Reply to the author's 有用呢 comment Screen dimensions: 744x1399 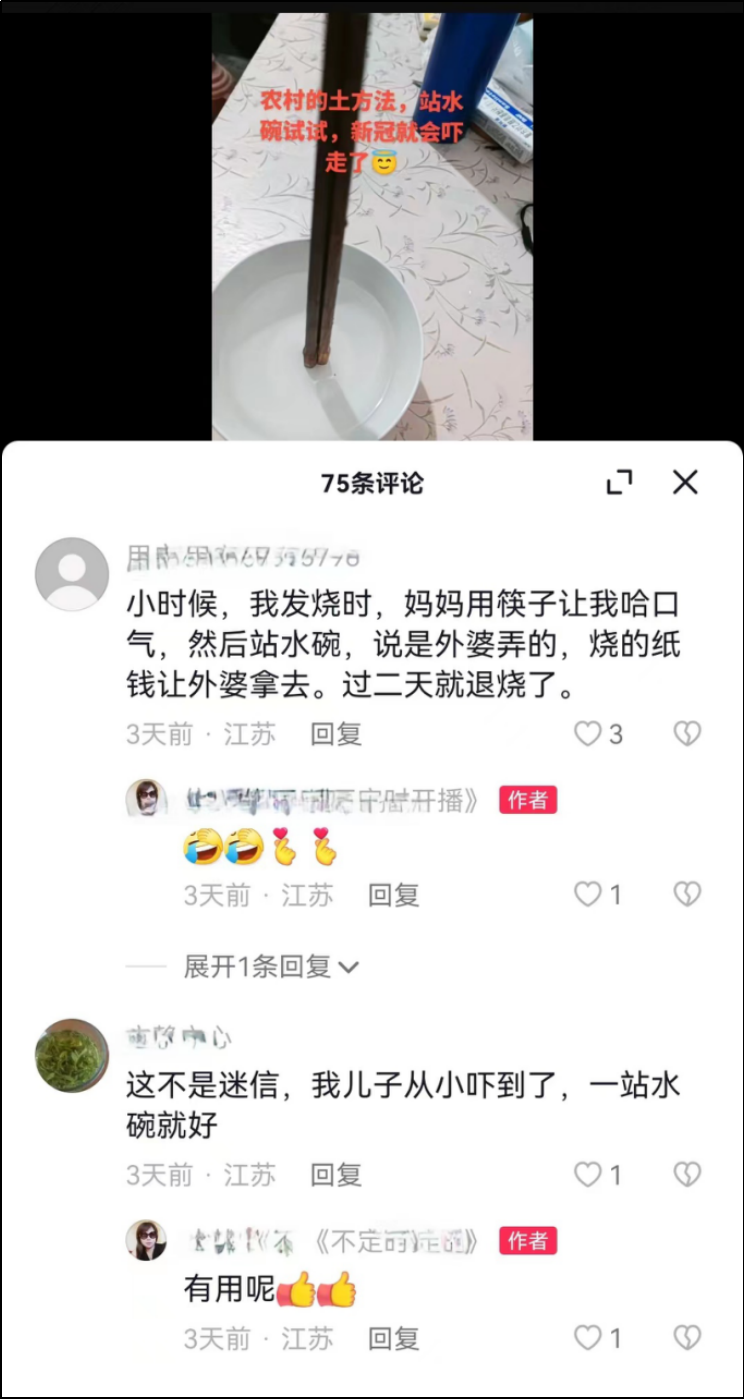[394, 1338]
